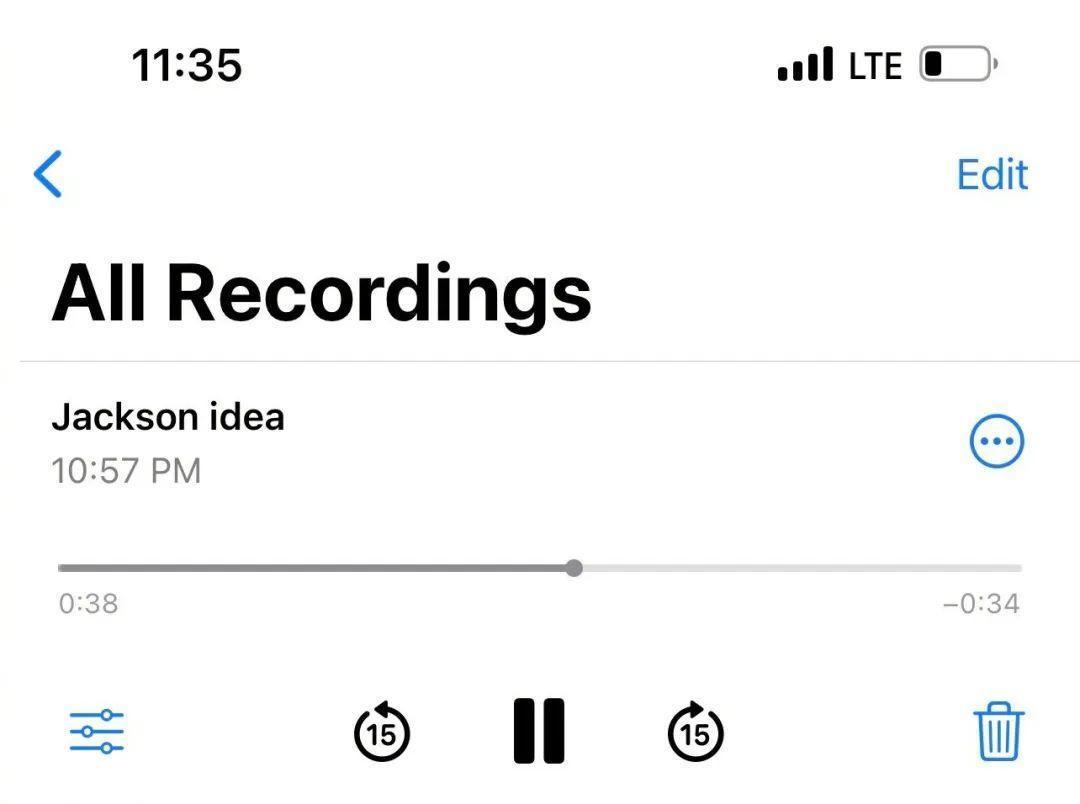Open the playback options sliders icon
The width and height of the screenshot is (1080, 804).
(97, 732)
